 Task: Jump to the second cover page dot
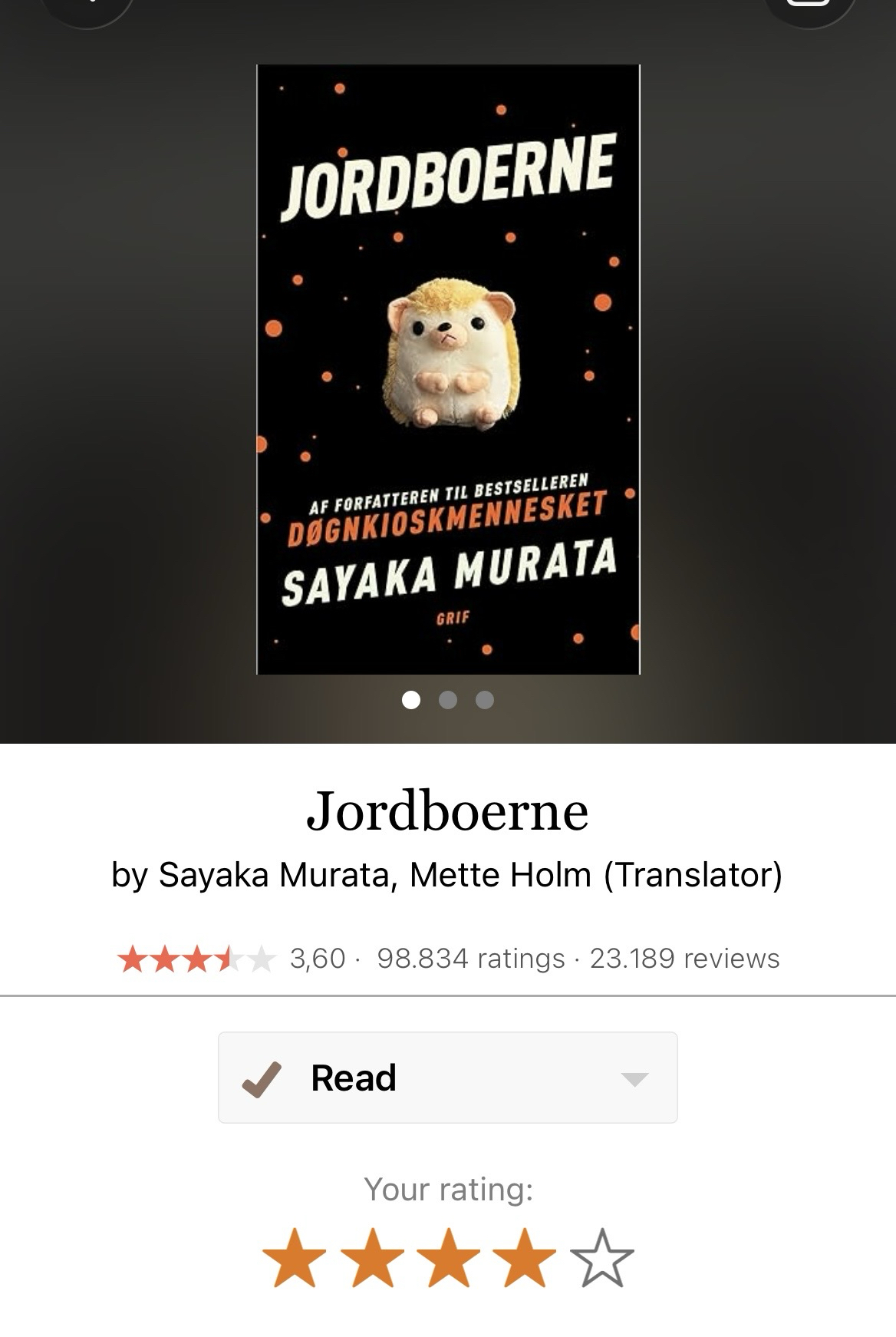tap(448, 700)
